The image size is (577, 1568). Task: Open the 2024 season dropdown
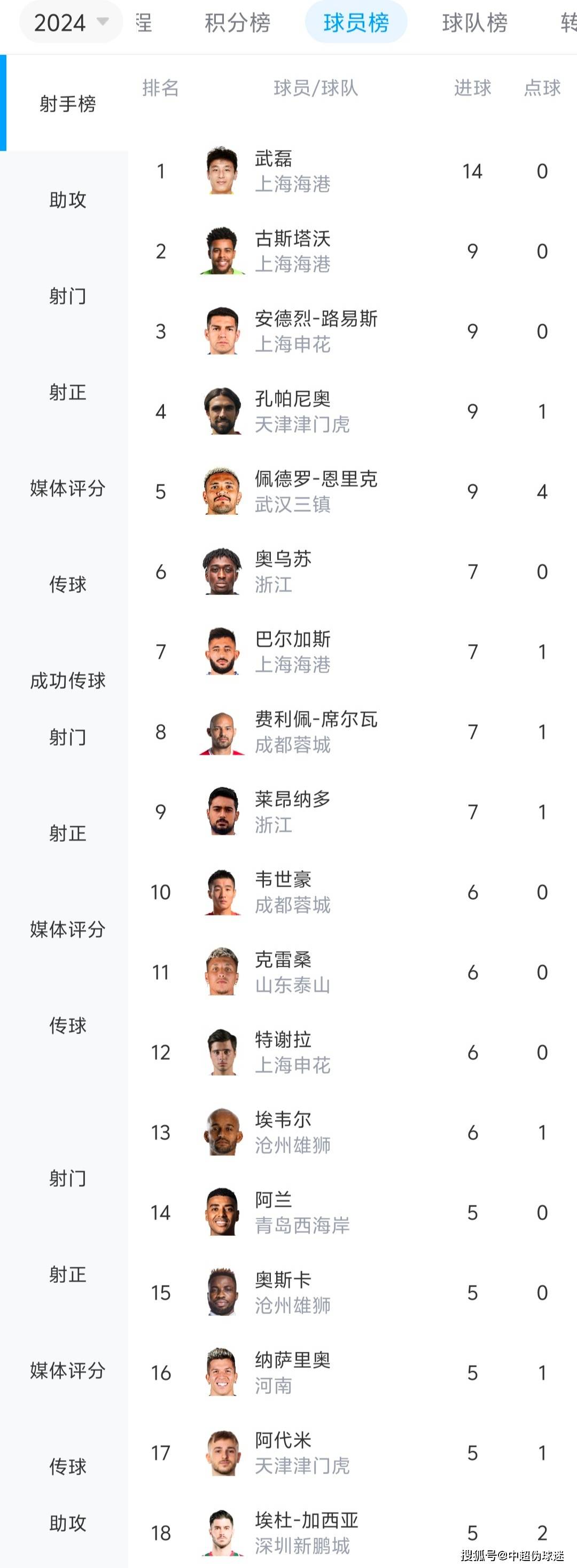click(69, 23)
